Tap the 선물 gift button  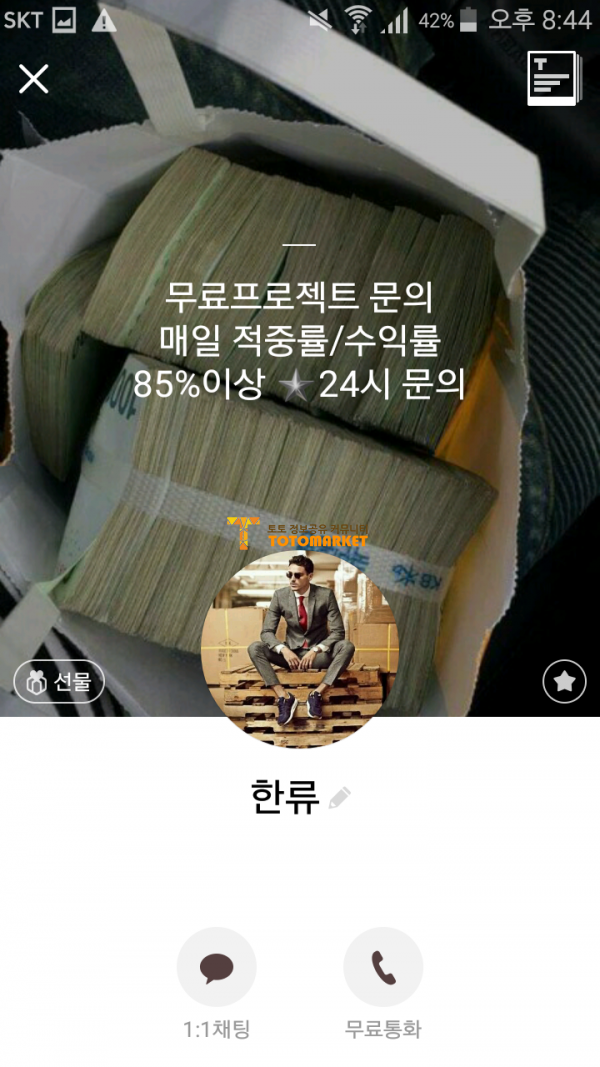pyautogui.click(x=59, y=681)
